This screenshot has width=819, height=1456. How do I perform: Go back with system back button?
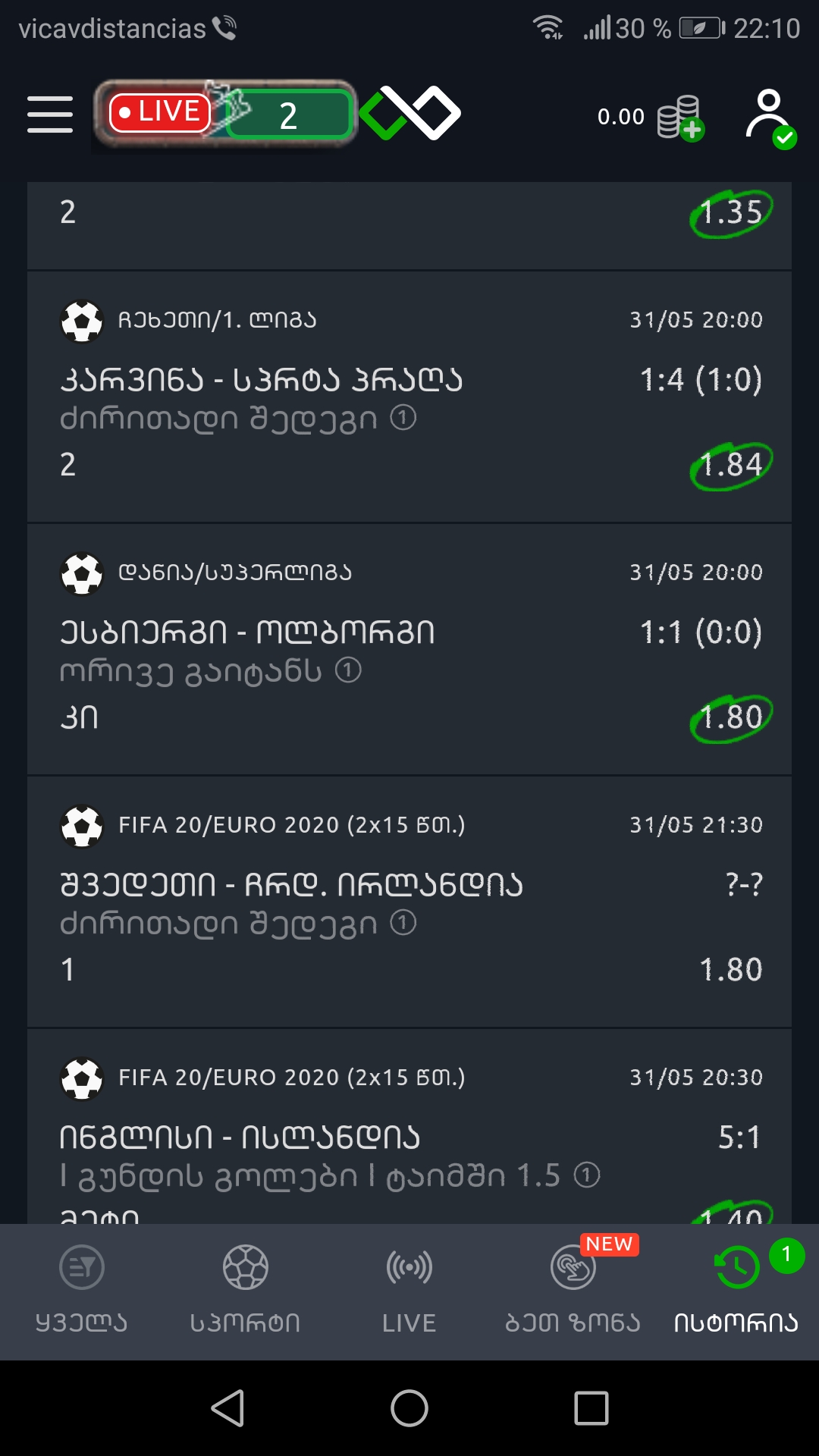[227, 1408]
